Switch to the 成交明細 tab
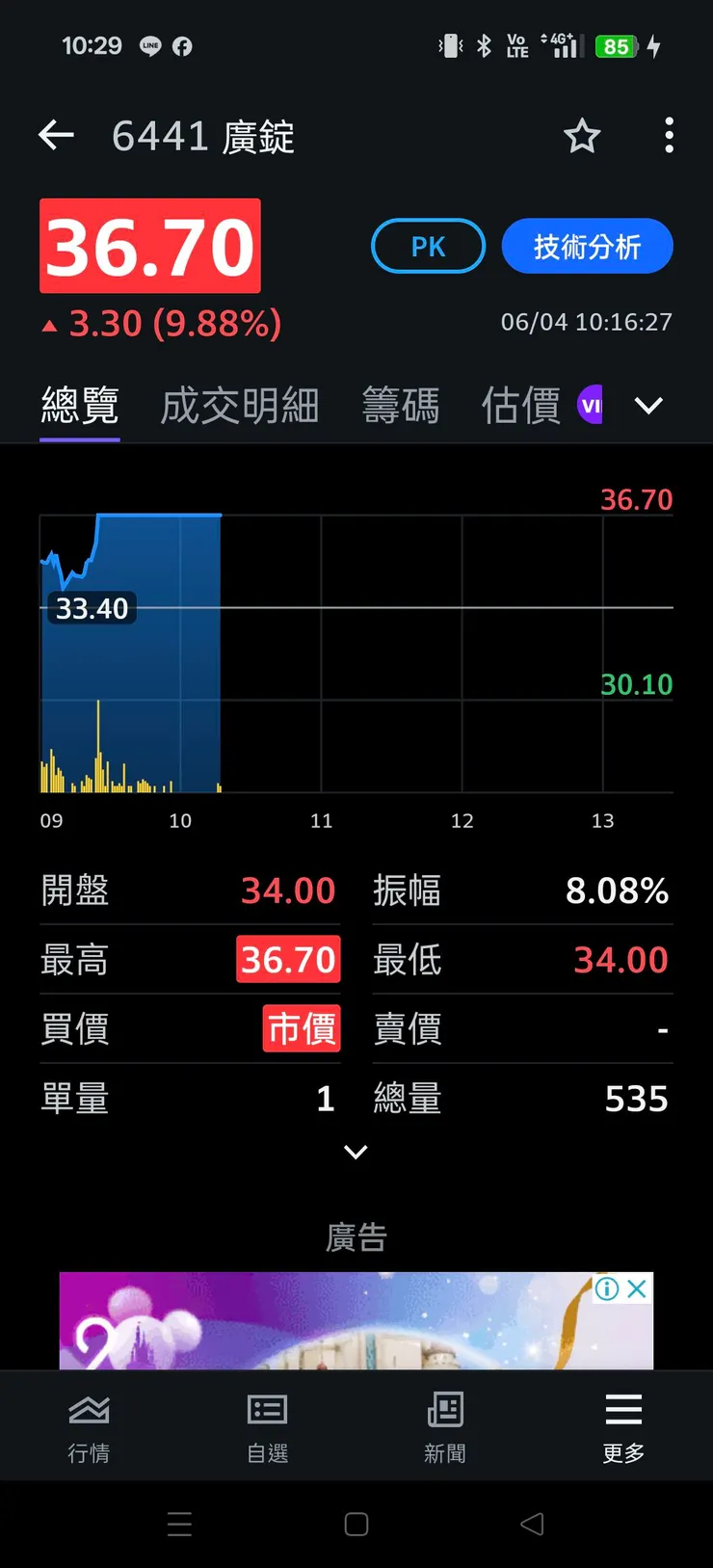Viewport: 713px width, 1568px height. point(239,405)
